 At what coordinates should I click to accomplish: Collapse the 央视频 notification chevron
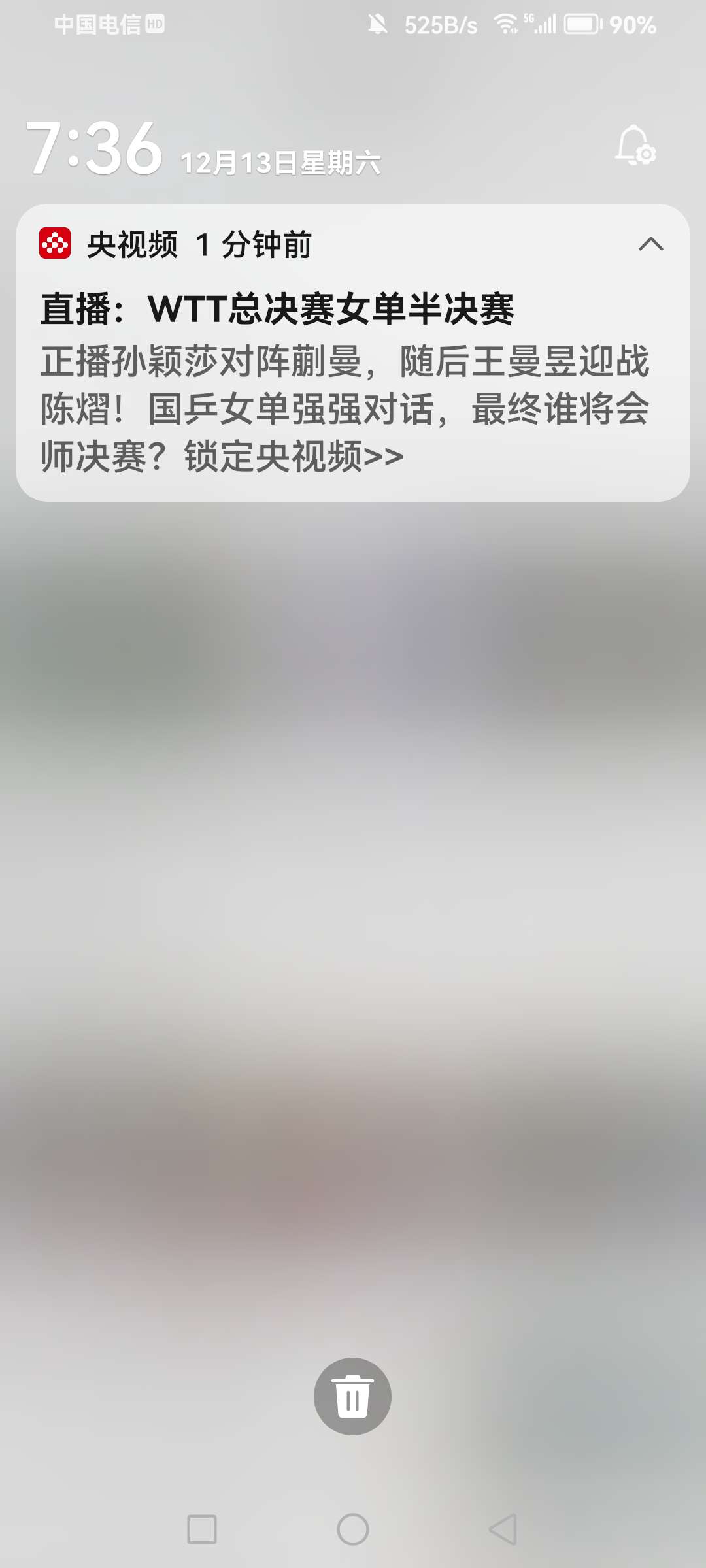tap(650, 244)
